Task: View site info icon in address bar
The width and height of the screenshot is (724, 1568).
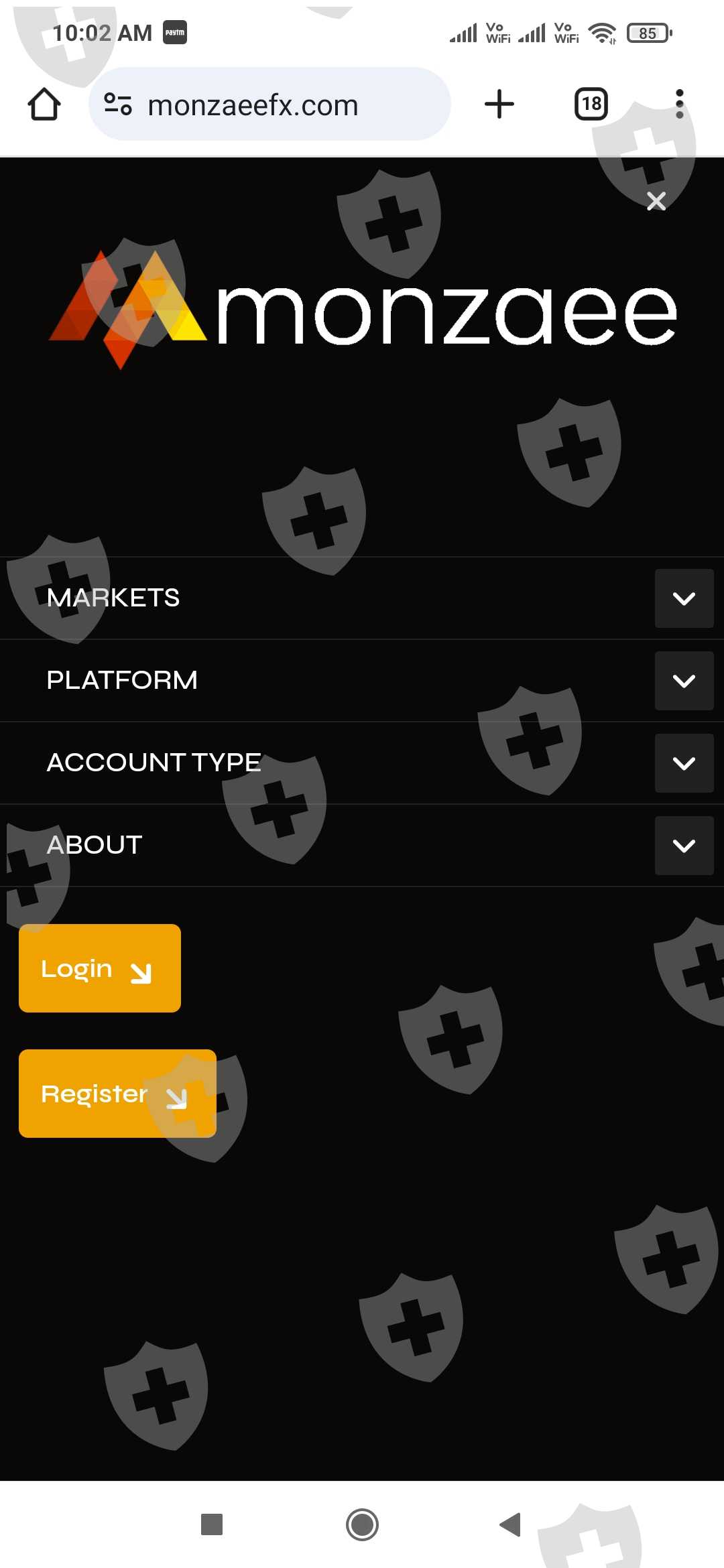Action: click(118, 105)
